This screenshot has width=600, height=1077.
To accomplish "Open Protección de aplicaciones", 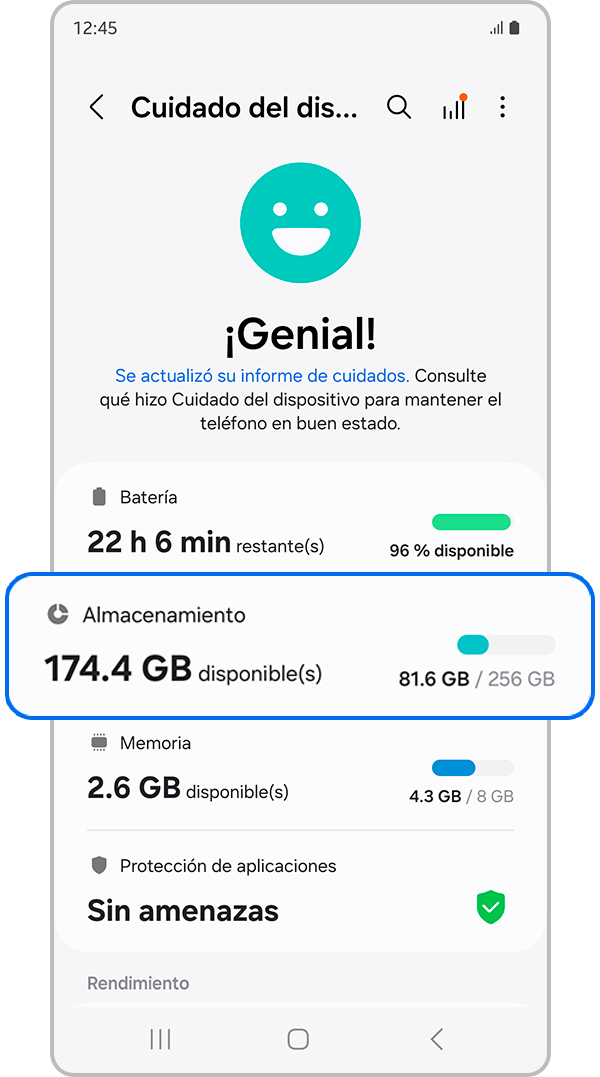I will [300, 892].
